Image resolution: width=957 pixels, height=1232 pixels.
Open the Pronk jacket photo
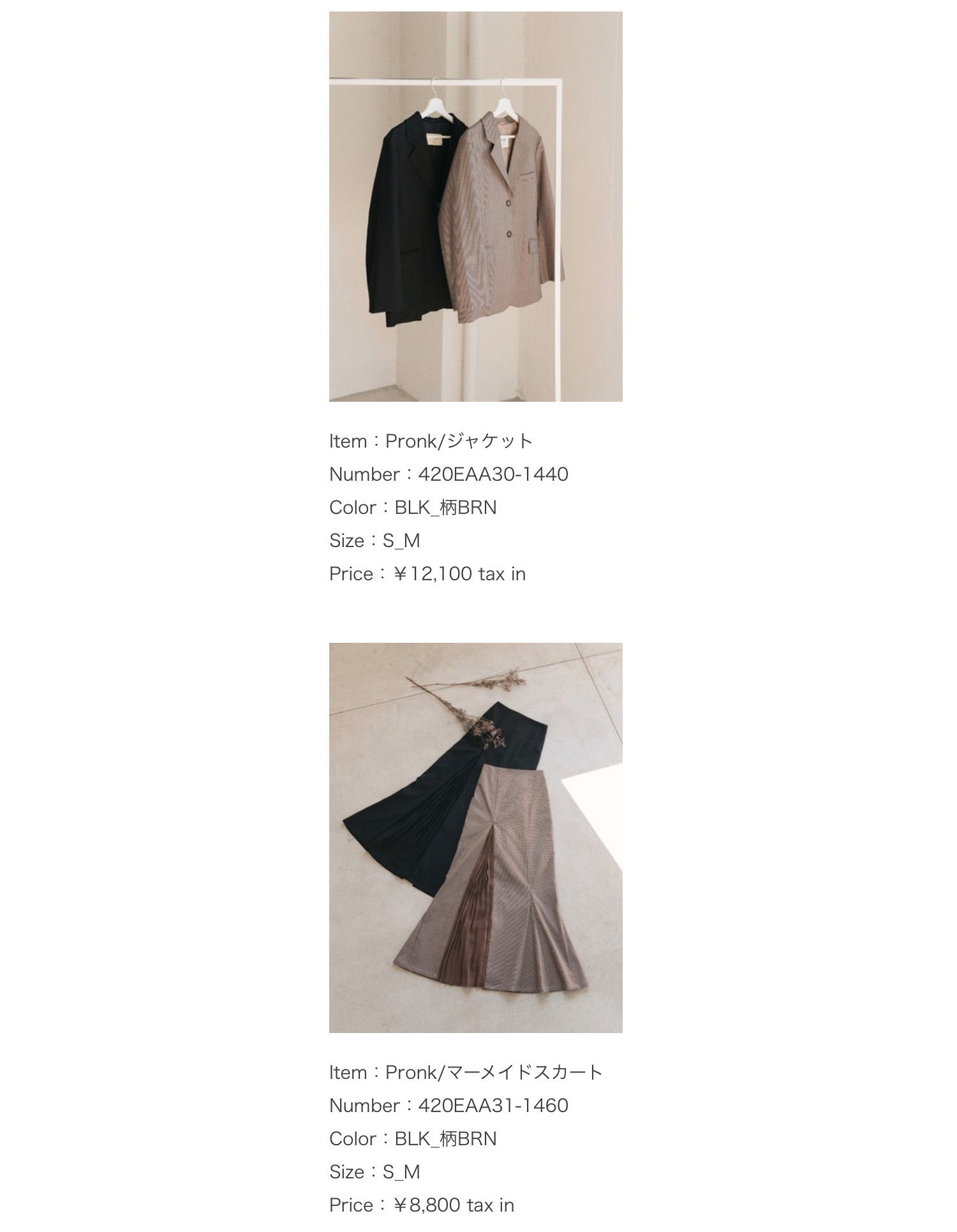point(475,206)
